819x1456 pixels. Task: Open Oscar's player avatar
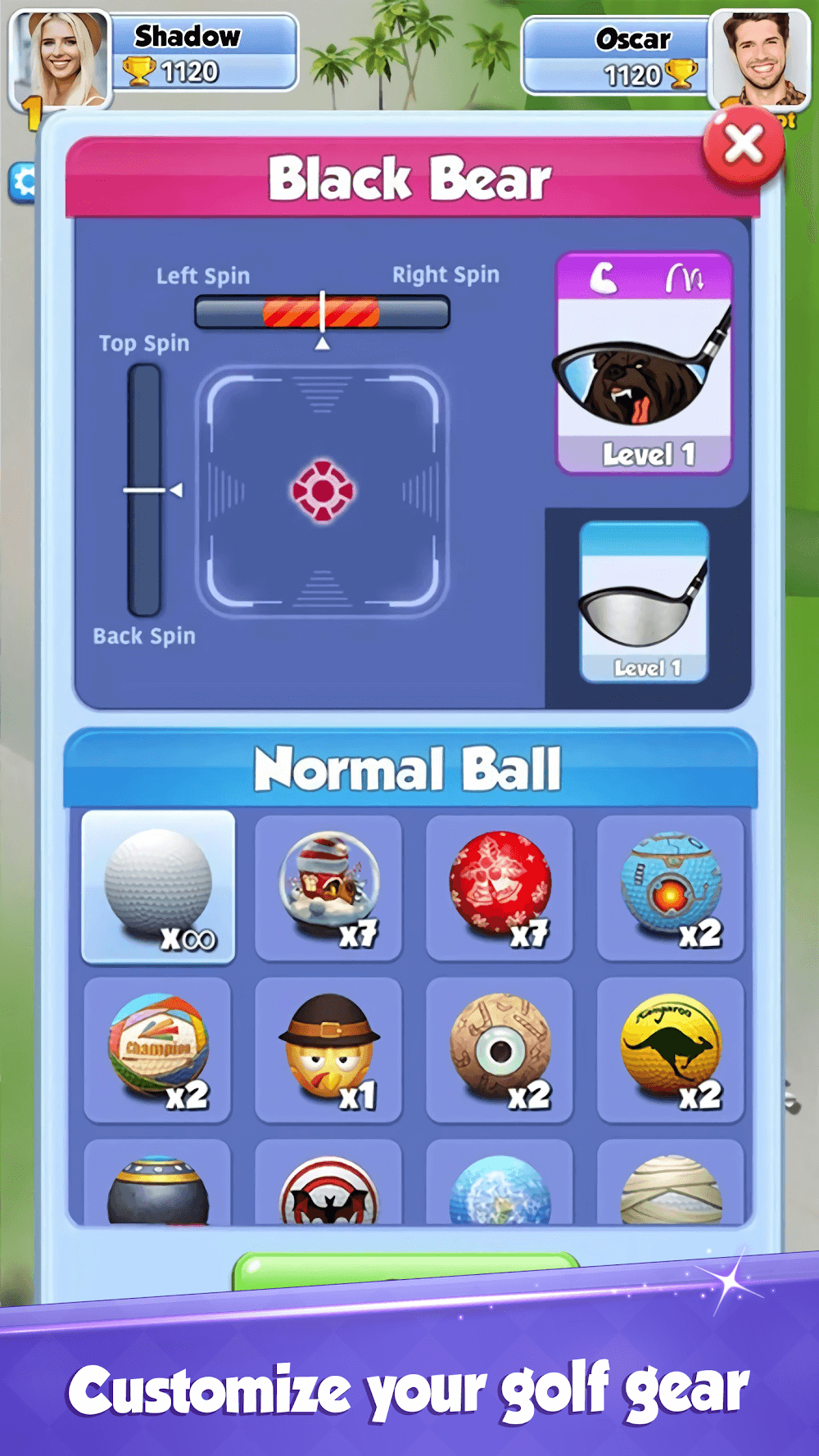(760, 58)
